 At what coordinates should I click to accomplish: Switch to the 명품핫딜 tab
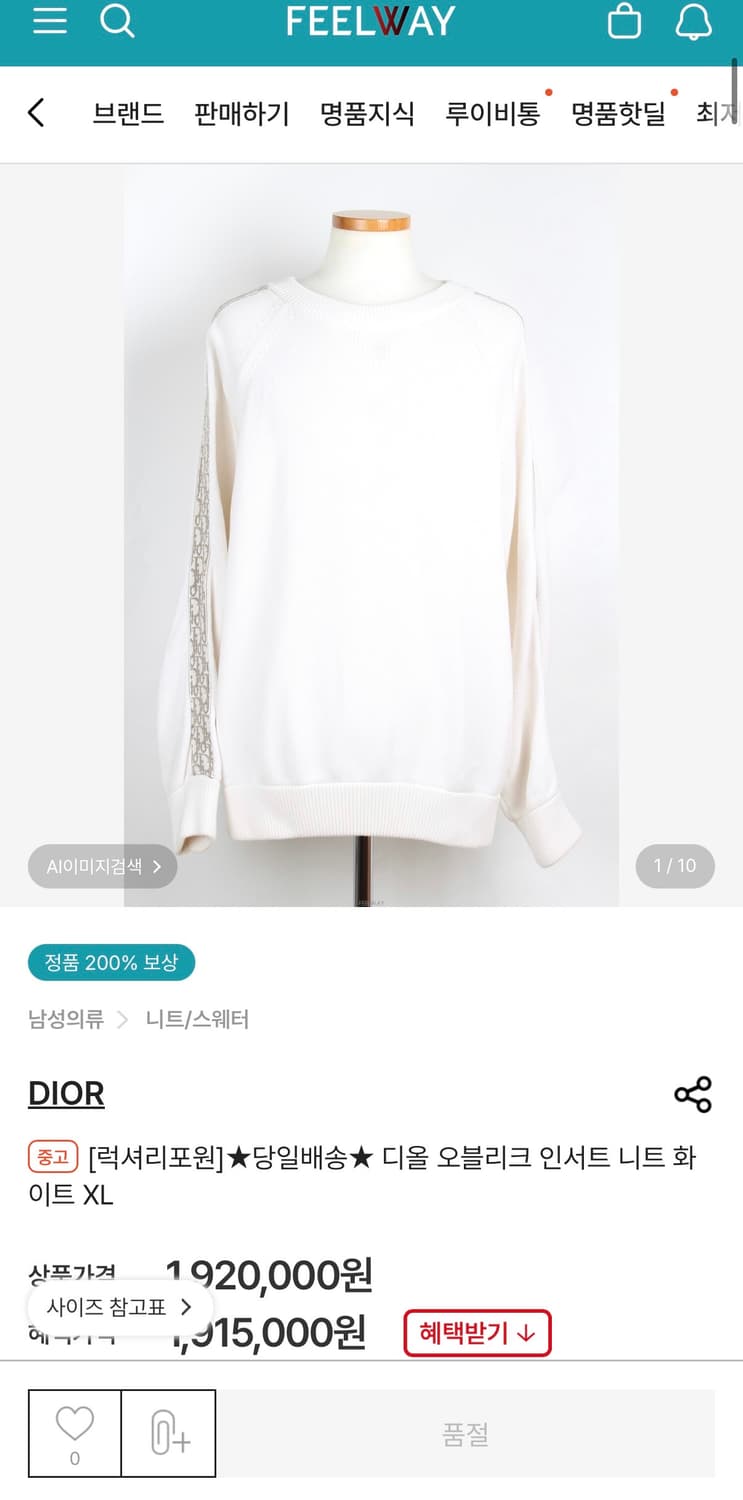click(618, 114)
